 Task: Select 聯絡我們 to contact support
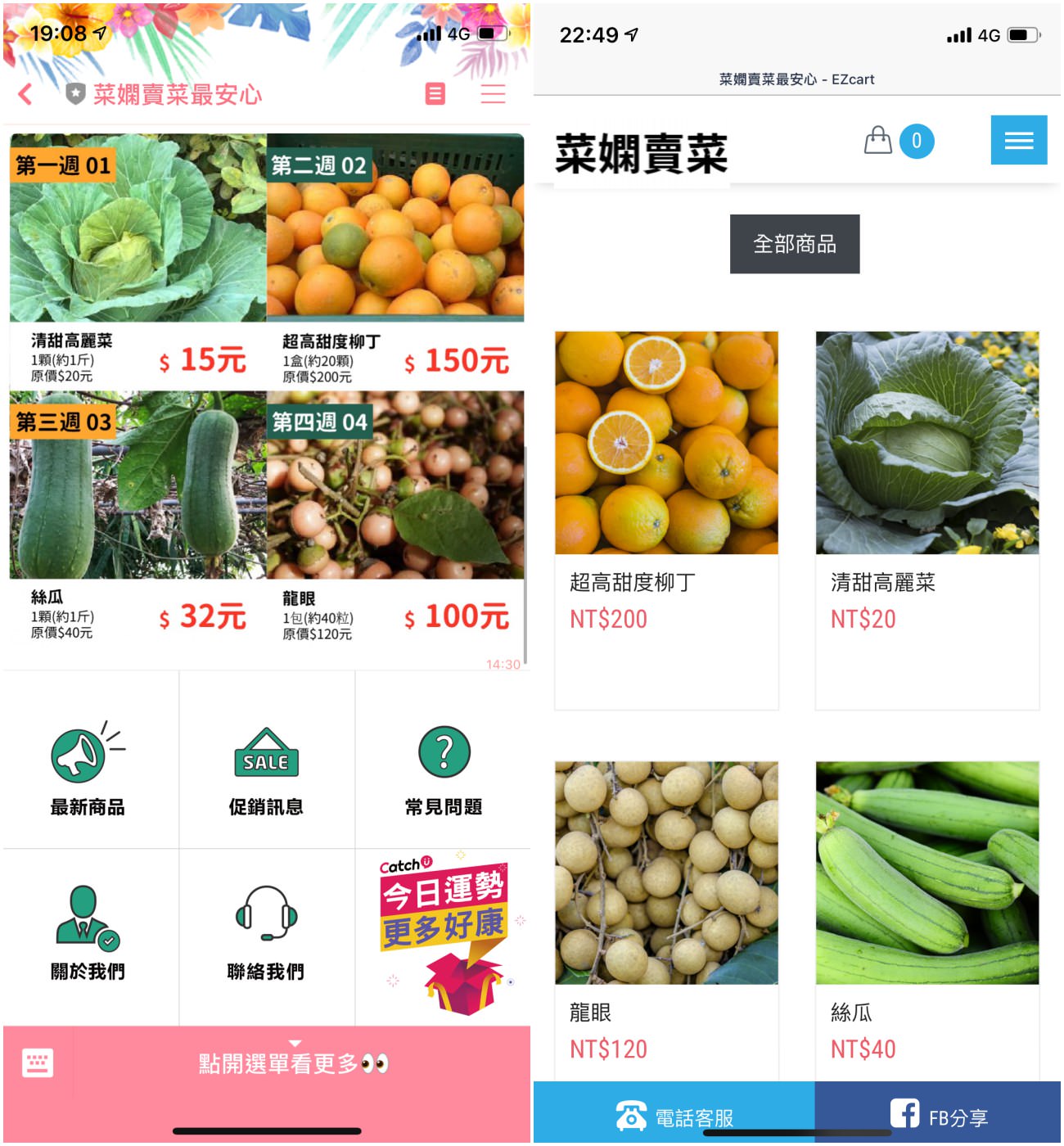266,933
